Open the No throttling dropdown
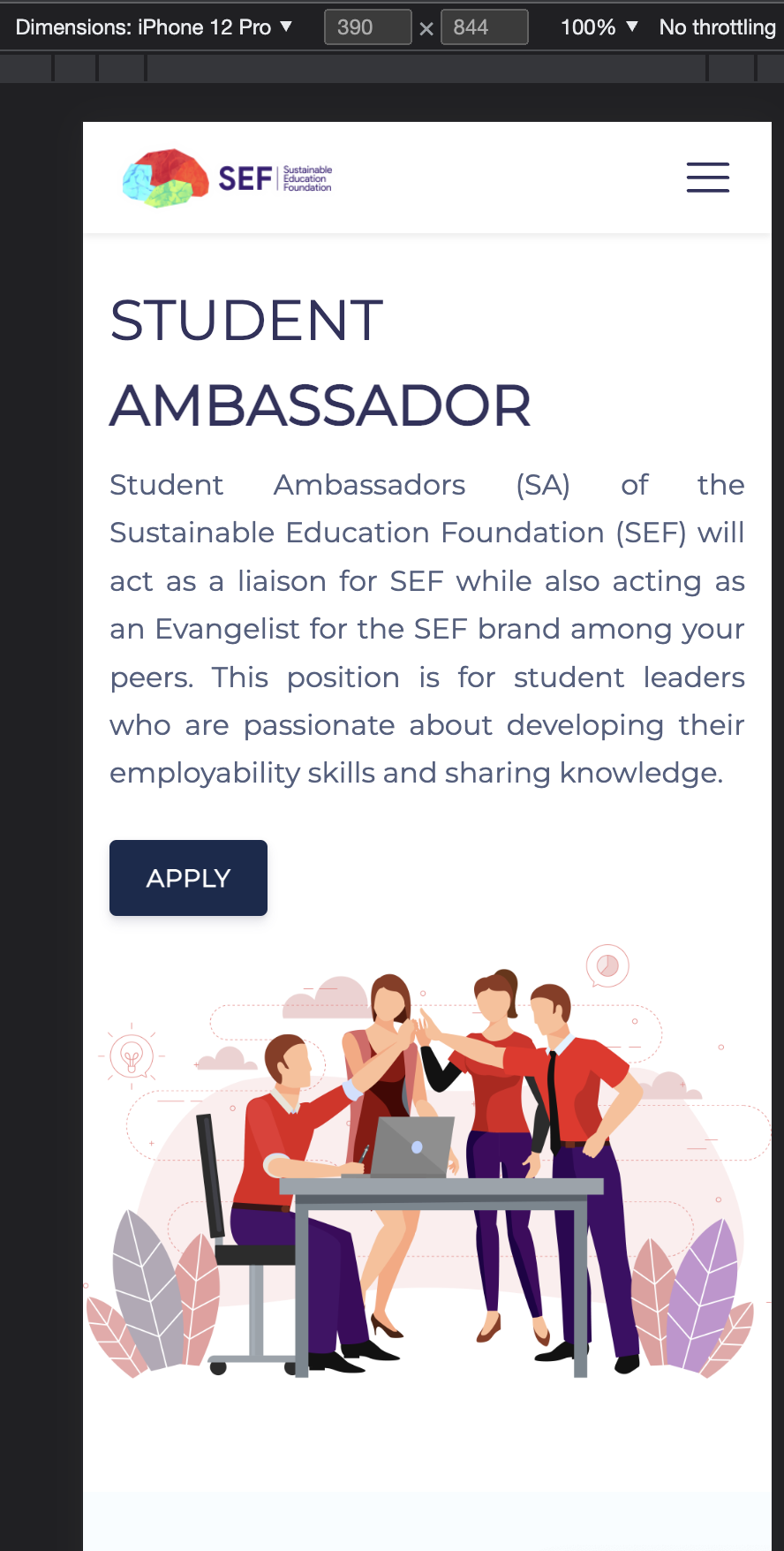This screenshot has width=784, height=1551. (x=717, y=27)
